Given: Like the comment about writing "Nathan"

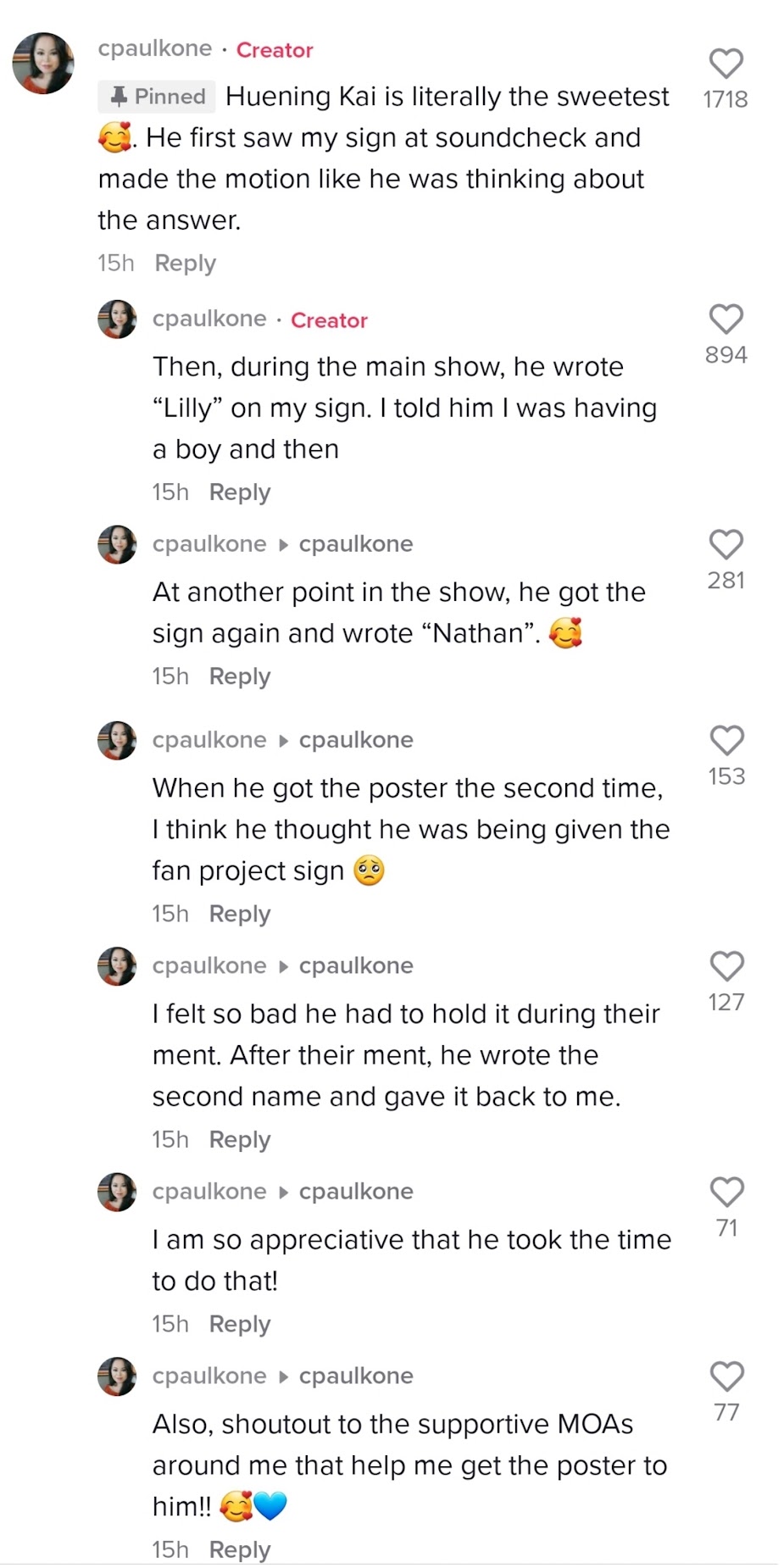Looking at the screenshot, I should (x=726, y=545).
